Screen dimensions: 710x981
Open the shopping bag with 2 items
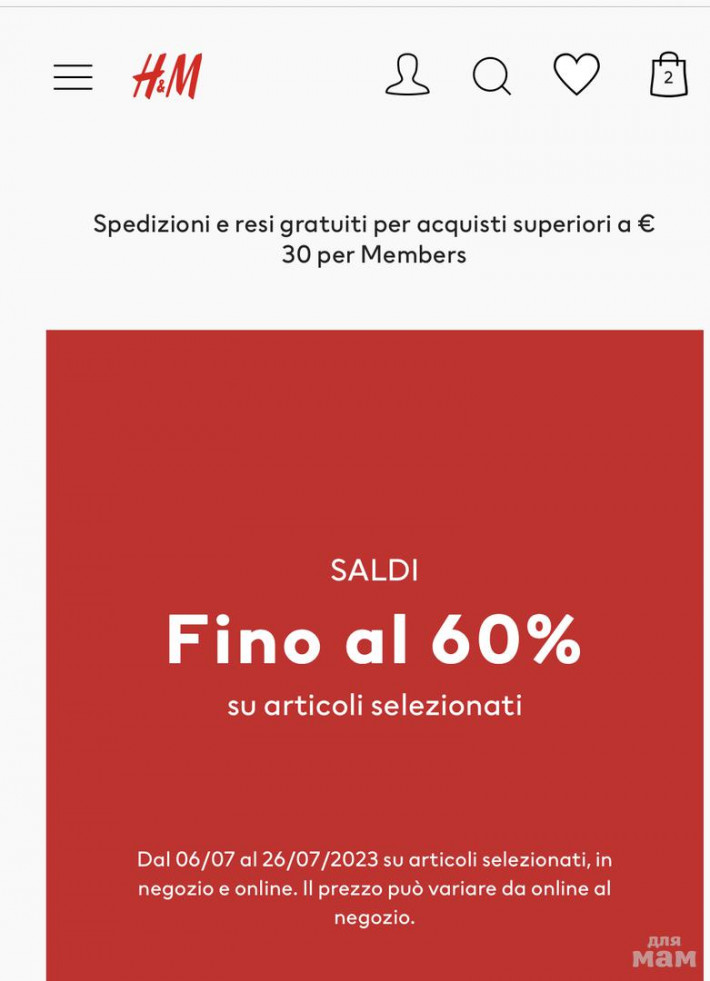click(668, 75)
